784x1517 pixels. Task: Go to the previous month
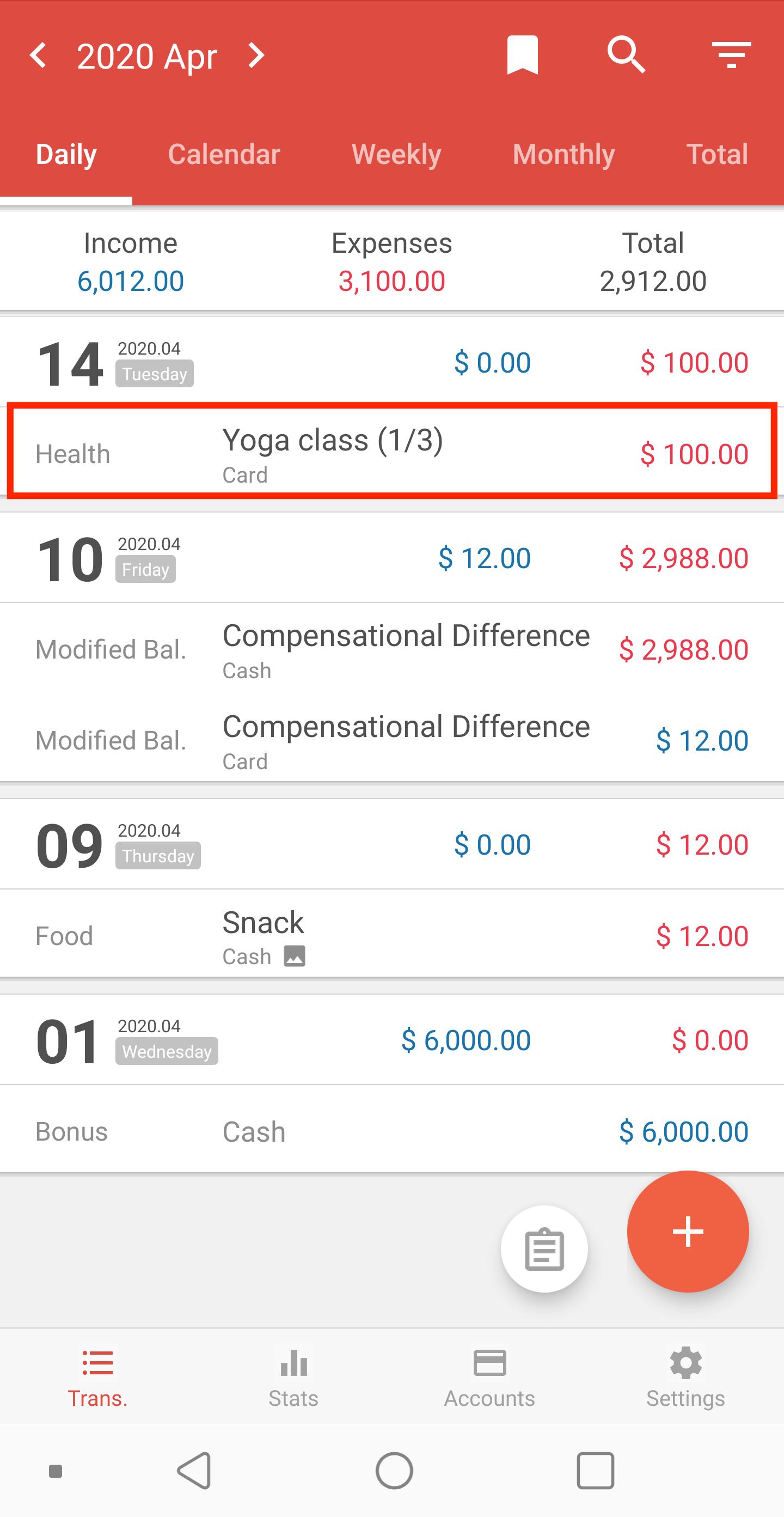[38, 56]
